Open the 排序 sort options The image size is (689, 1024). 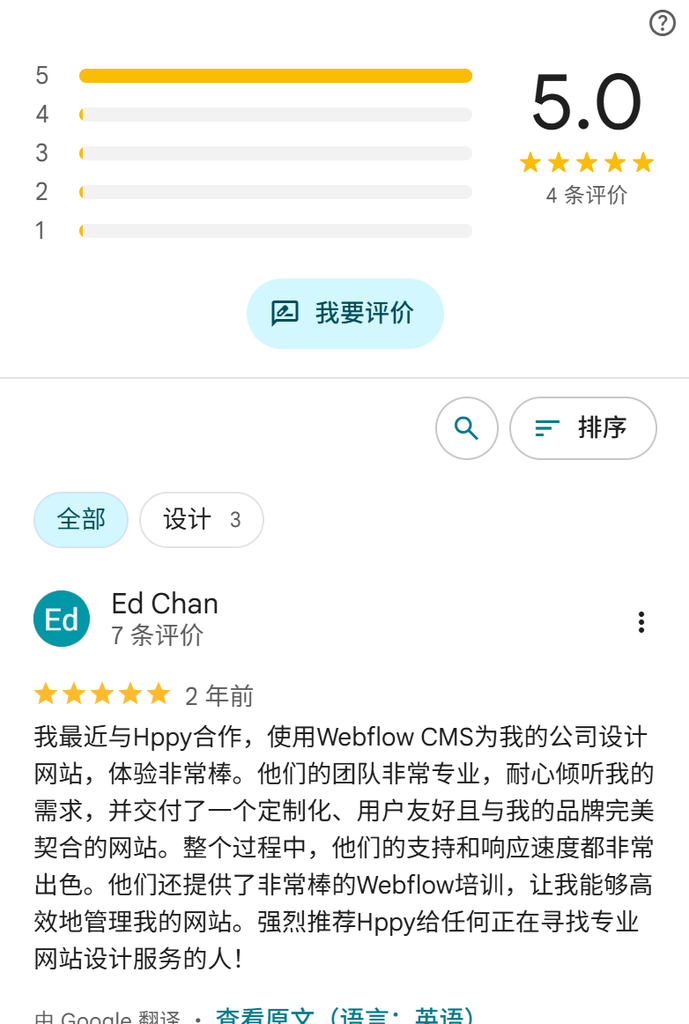(583, 428)
